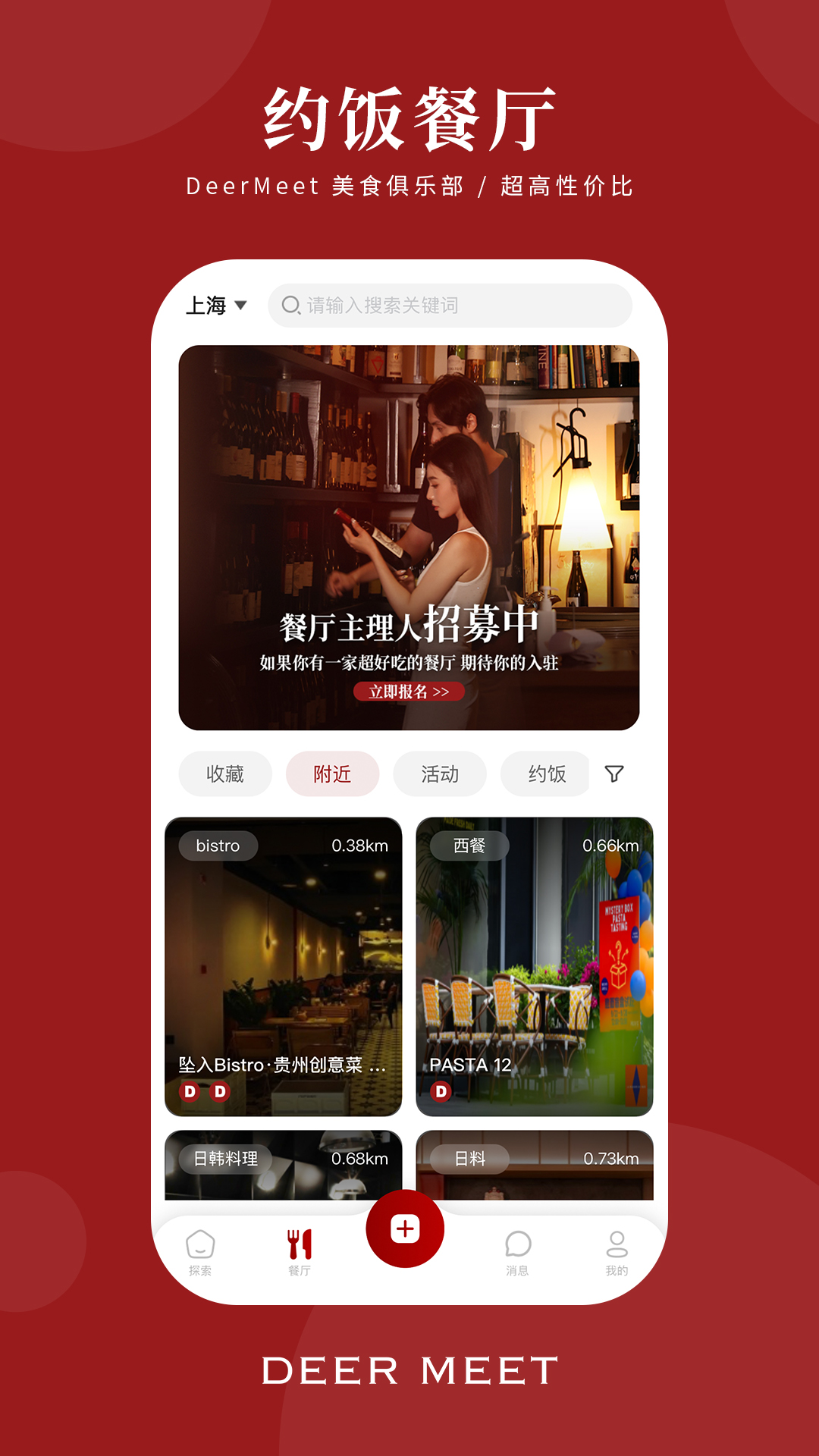Open the filter funnel icon beside 约饭

coord(616,774)
